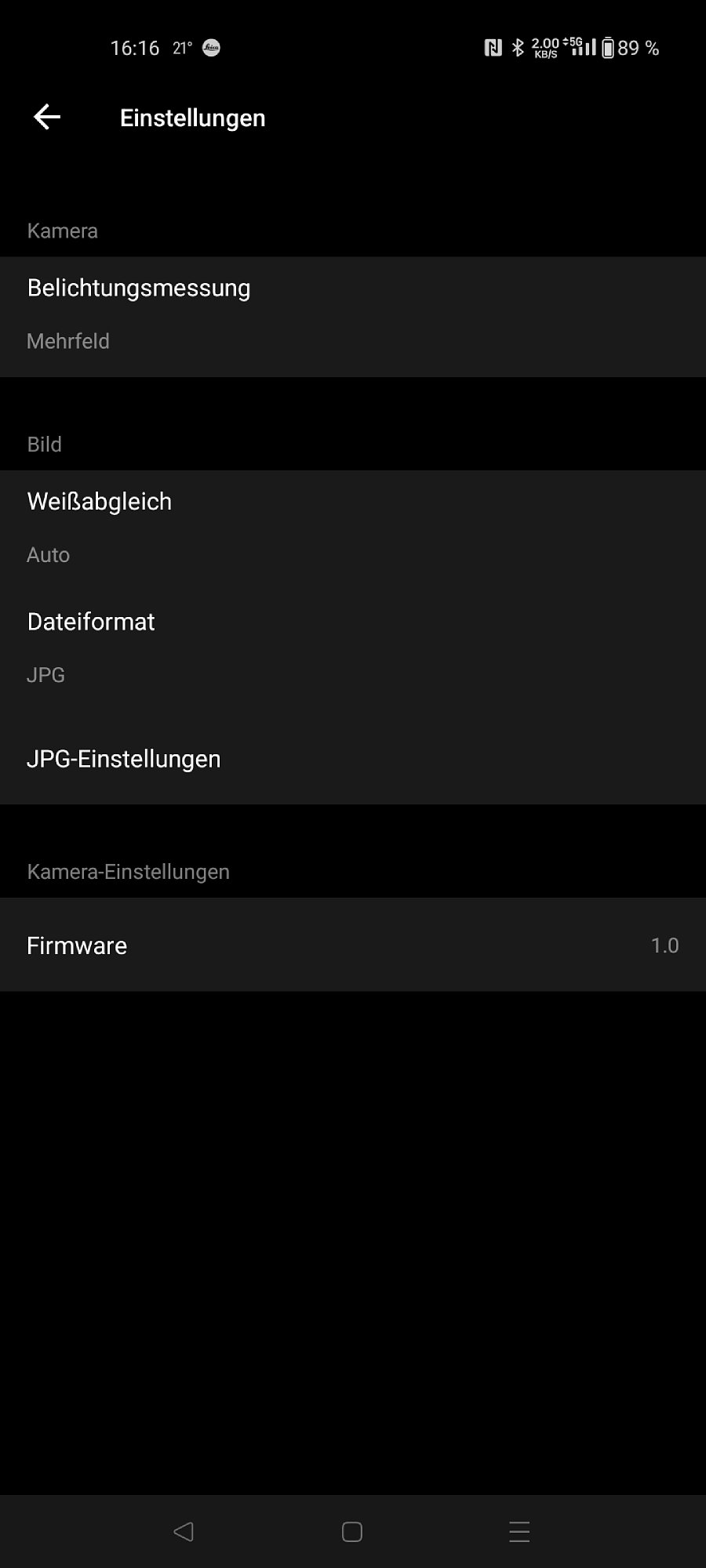Open Belichtungsmessung setting
Image resolution: width=706 pixels, height=1568 pixels.
353,315
